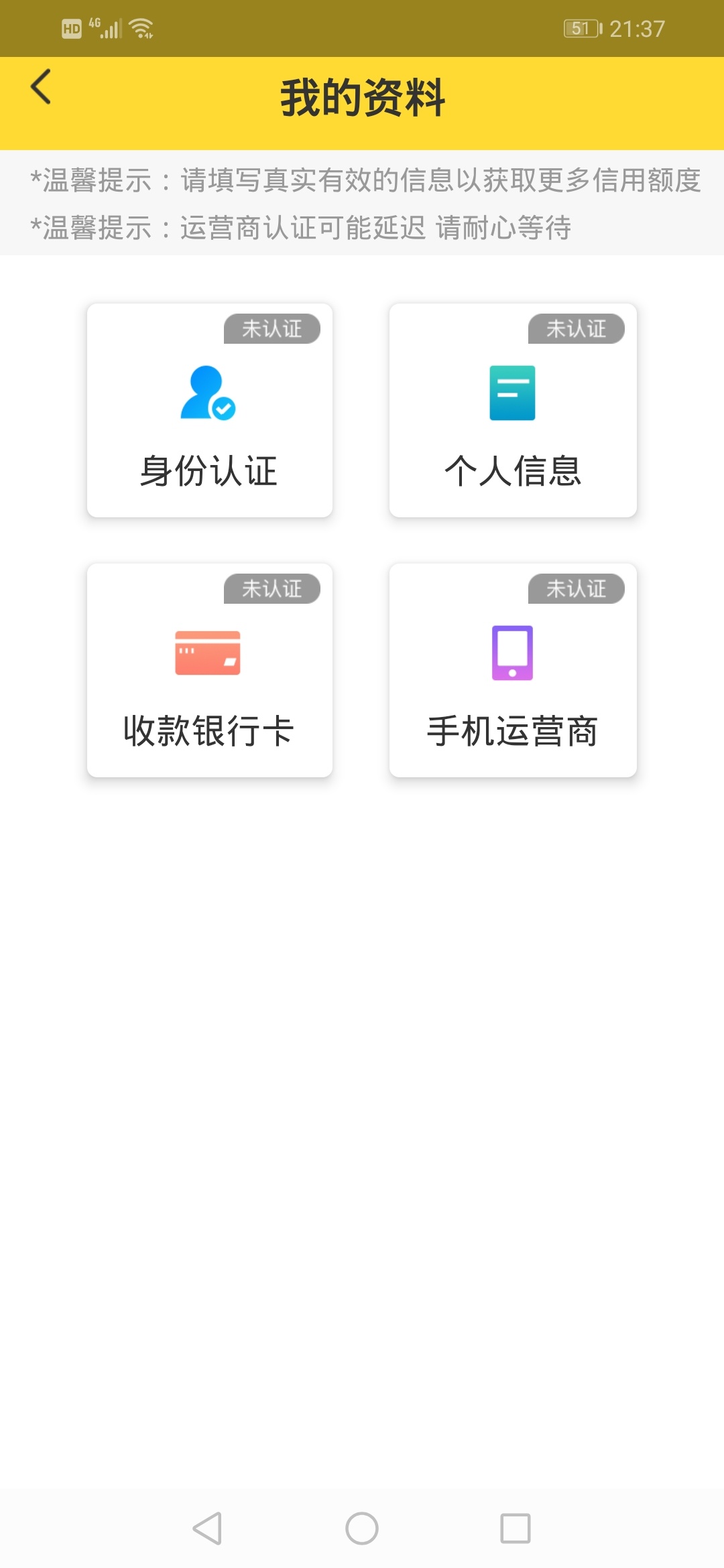724x1568 pixels.
Task: Open the 身份认证 card
Action: pyautogui.click(x=210, y=410)
